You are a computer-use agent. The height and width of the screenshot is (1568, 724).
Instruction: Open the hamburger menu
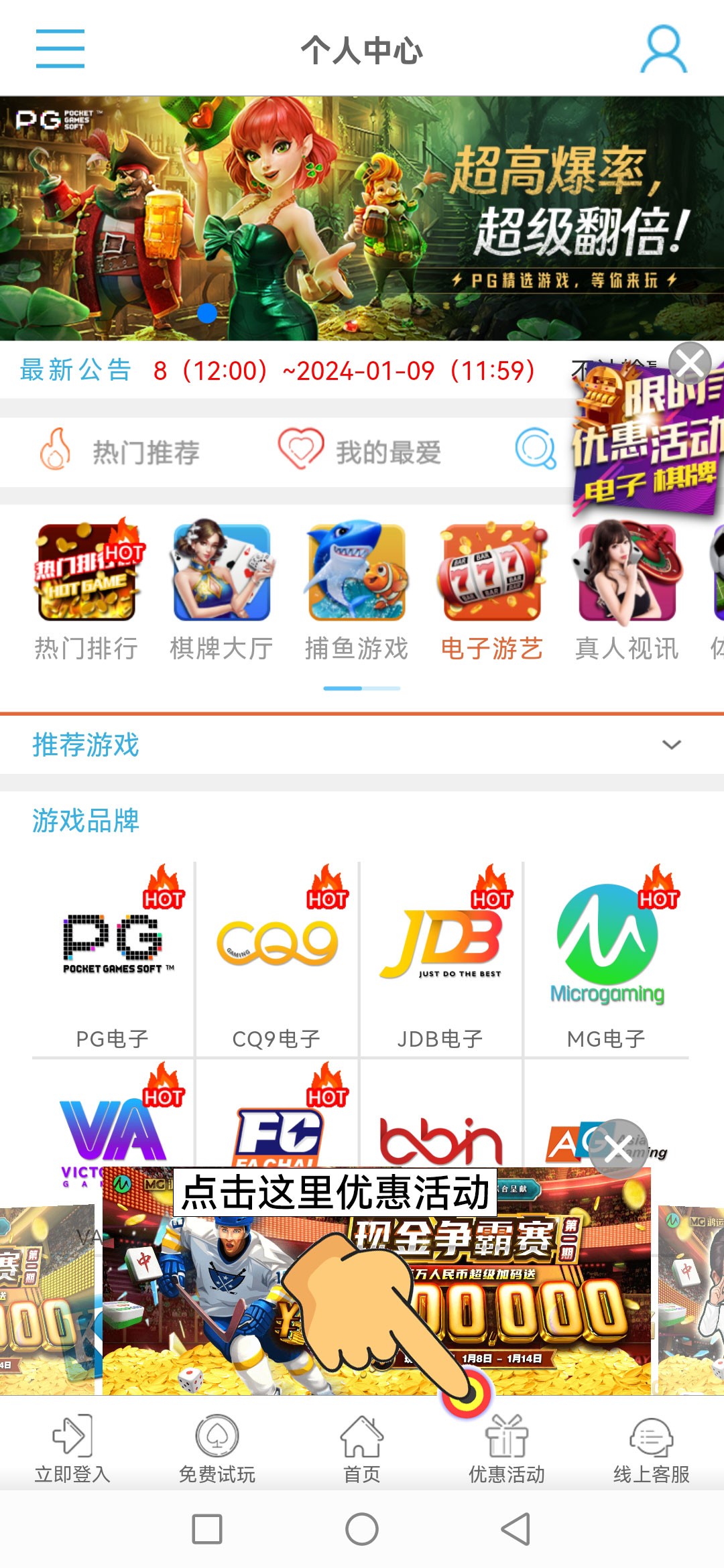[x=60, y=49]
